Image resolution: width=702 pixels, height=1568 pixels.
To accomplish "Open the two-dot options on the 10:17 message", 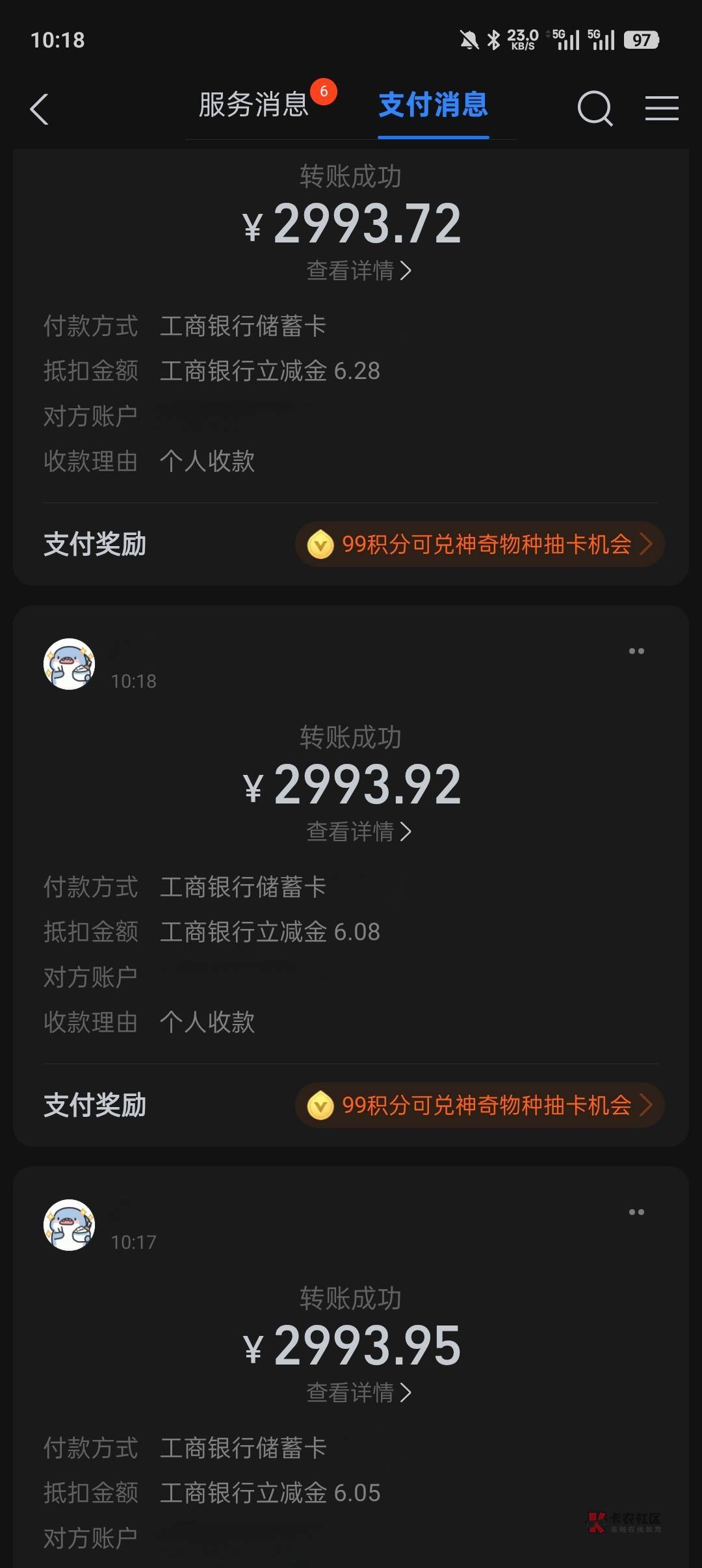I will pos(636,1212).
